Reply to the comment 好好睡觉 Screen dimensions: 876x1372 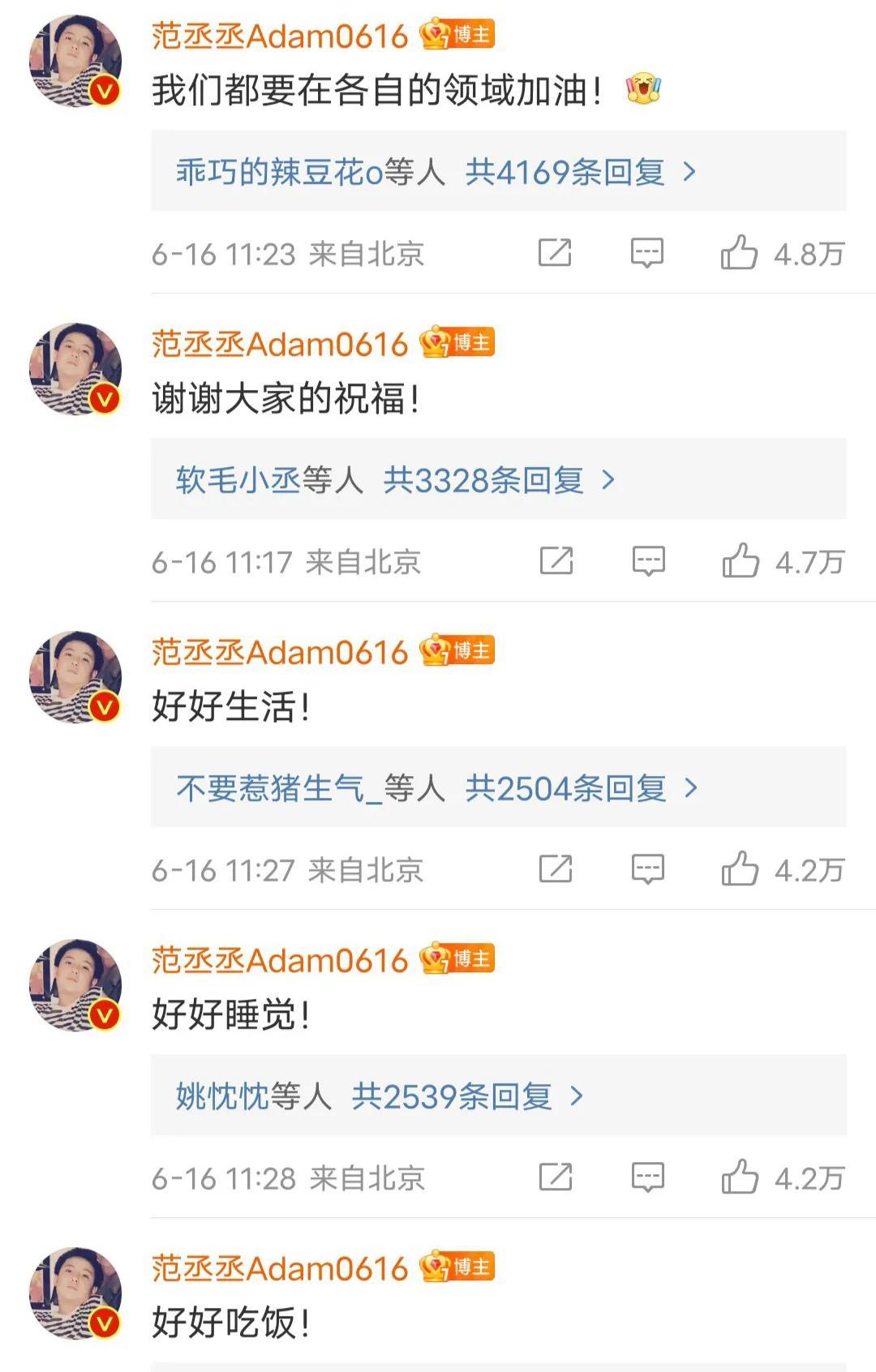point(648,1177)
